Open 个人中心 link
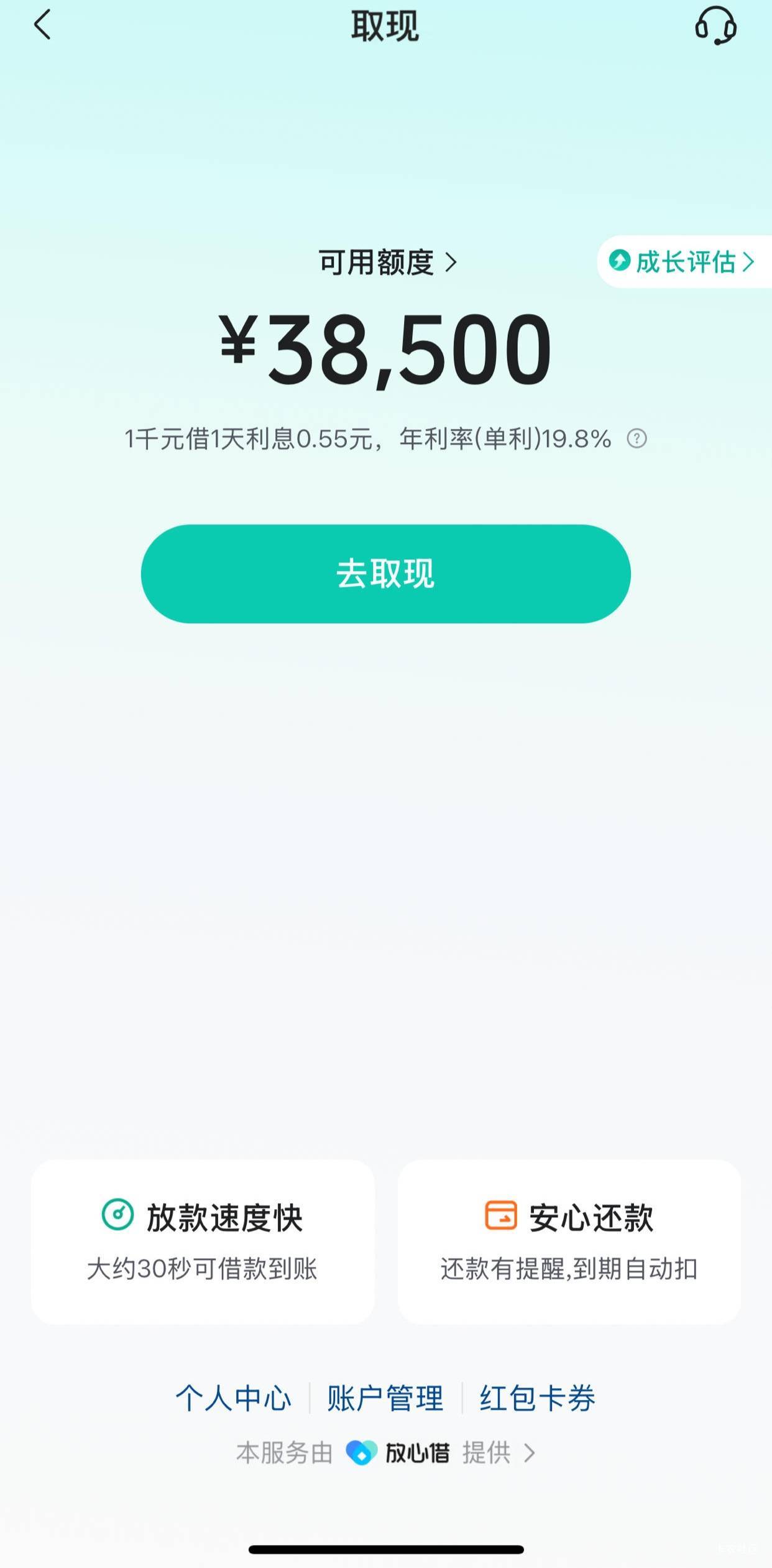The width and height of the screenshot is (772, 1568). 233,1398
